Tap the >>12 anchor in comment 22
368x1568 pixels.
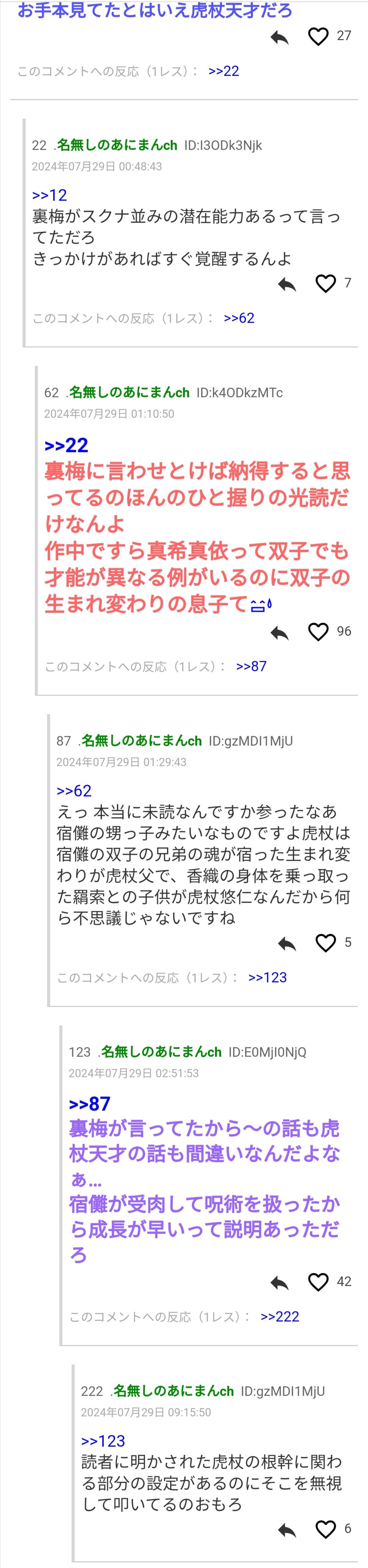(49, 195)
